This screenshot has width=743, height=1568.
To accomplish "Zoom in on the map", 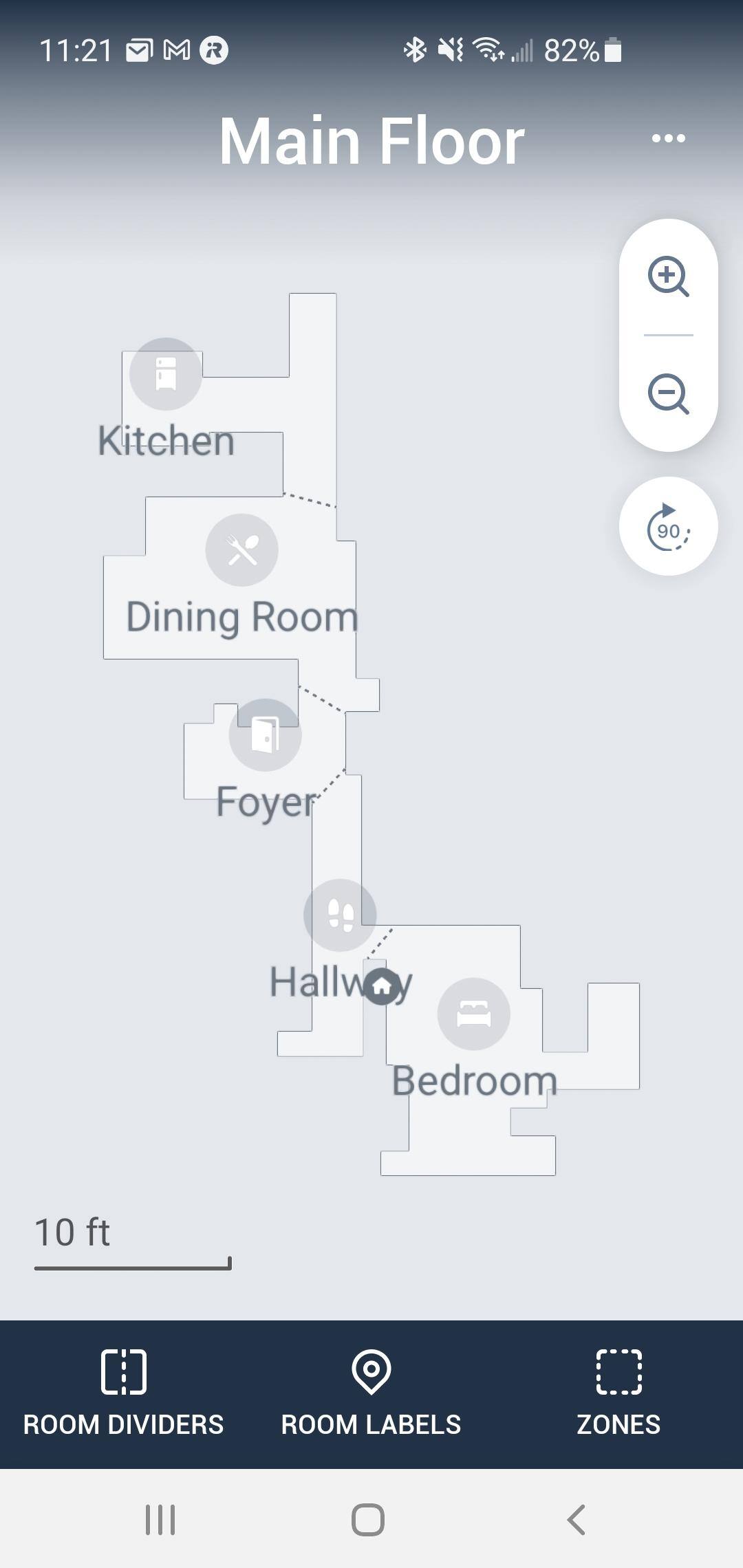I will point(668,276).
